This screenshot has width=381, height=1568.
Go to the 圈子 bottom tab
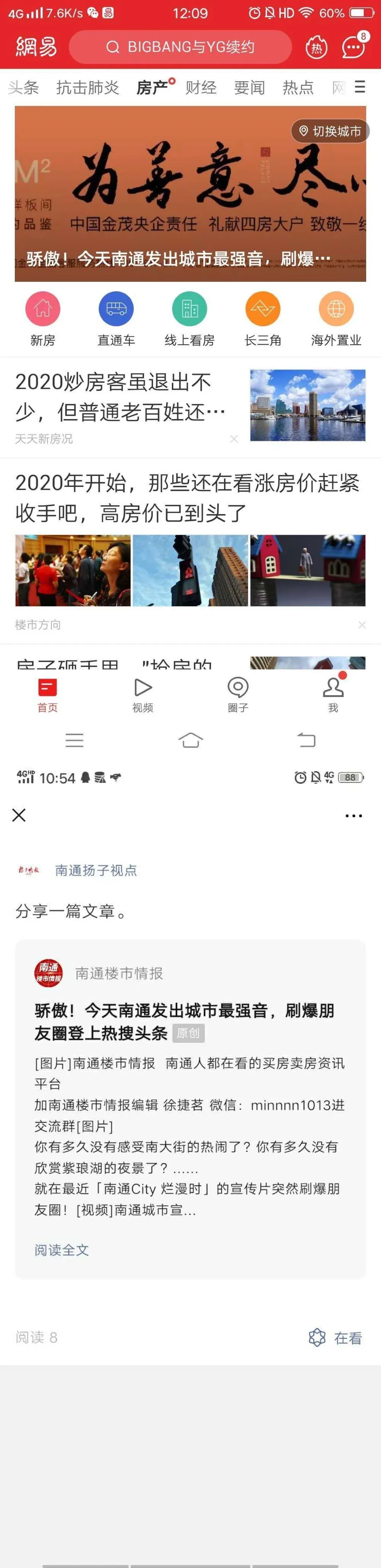coord(238,694)
